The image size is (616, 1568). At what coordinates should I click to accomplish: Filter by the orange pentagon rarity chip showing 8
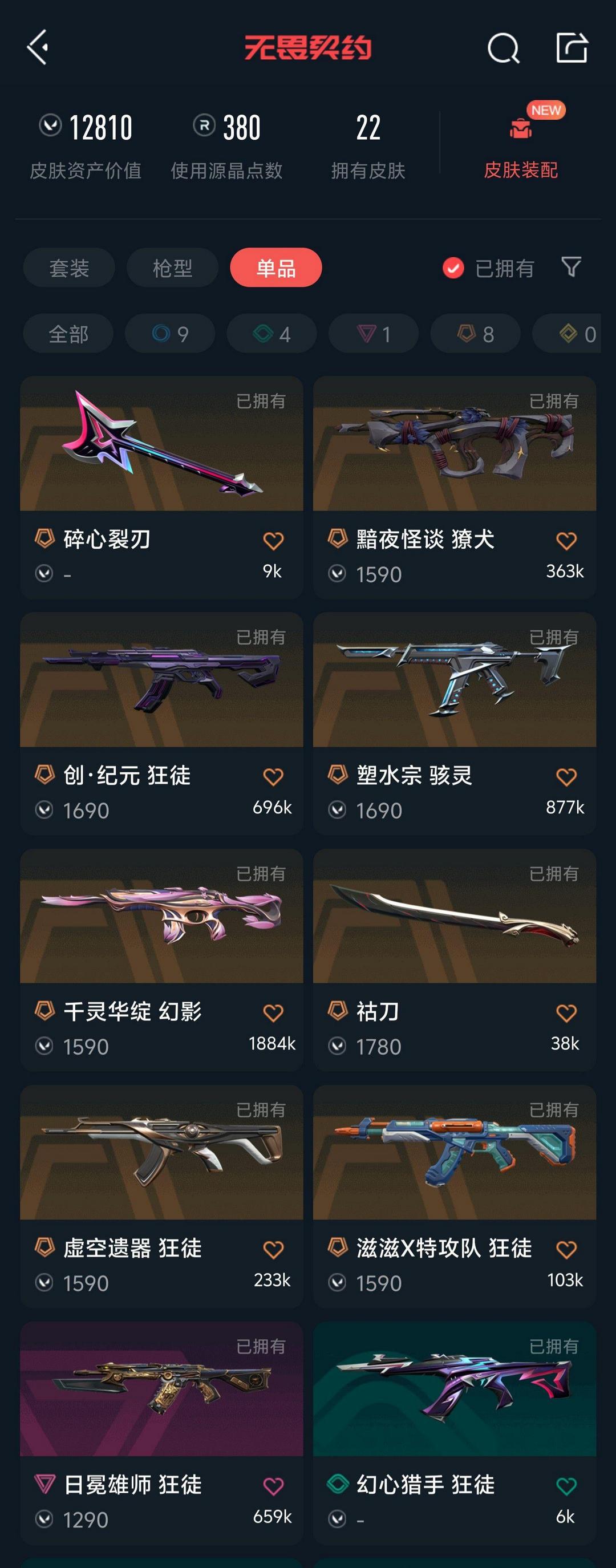click(475, 334)
